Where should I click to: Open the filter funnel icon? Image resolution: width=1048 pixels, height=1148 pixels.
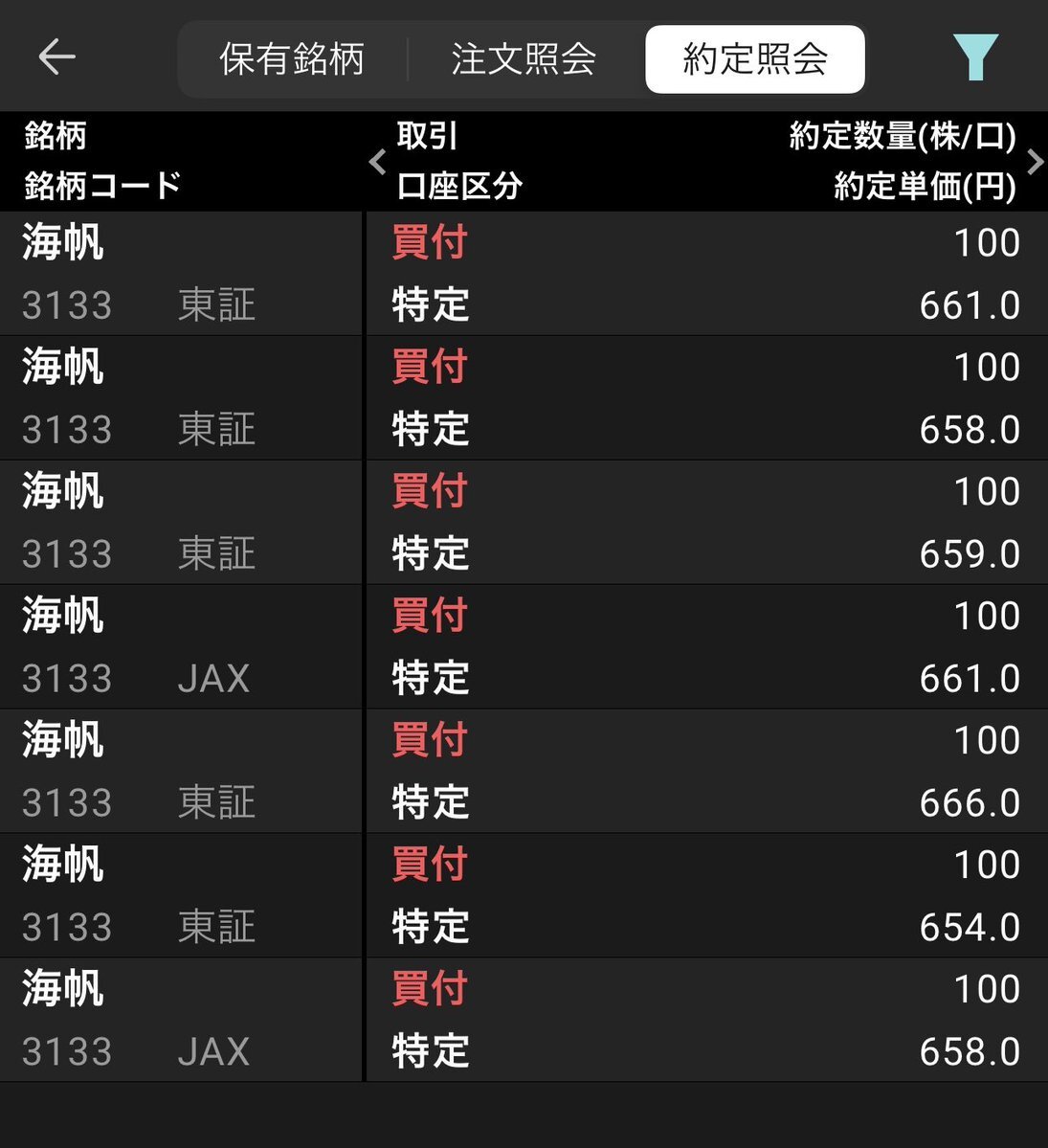pyautogui.click(x=975, y=57)
